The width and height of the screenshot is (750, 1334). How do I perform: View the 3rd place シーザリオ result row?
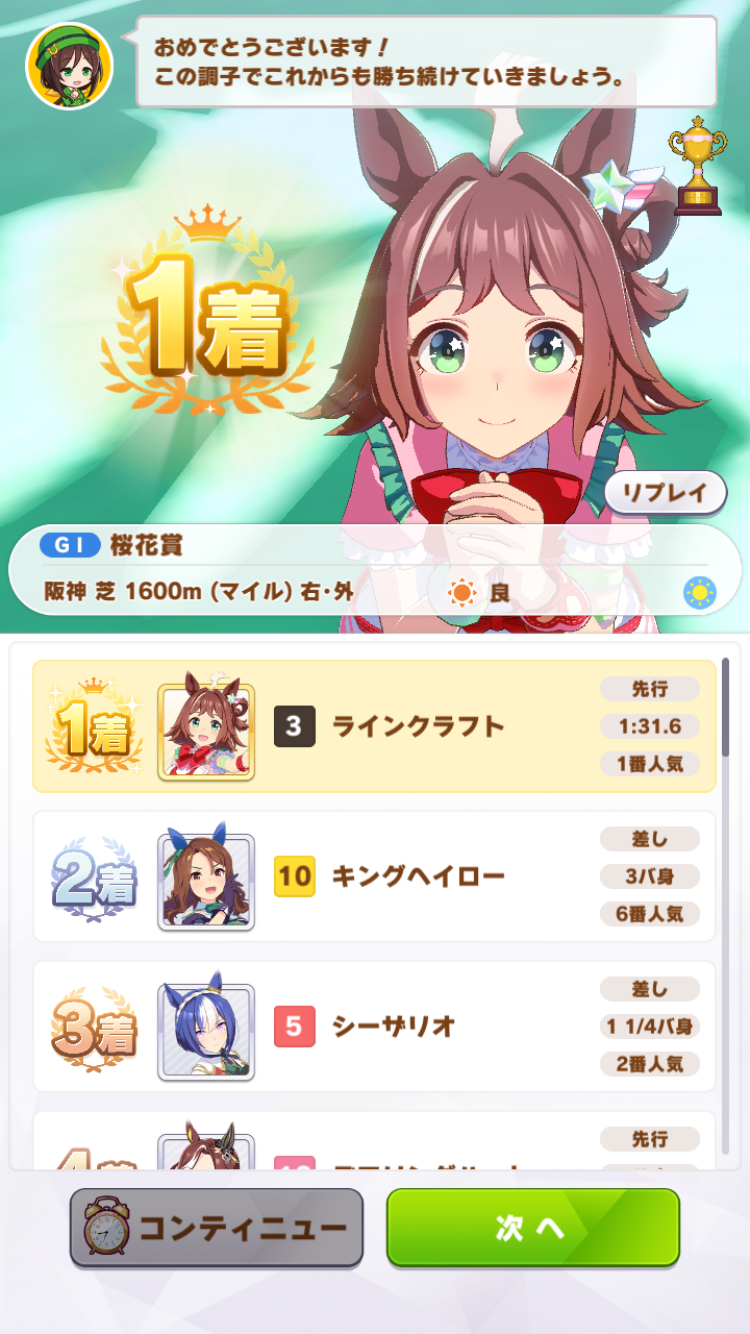pyautogui.click(x=374, y=1026)
